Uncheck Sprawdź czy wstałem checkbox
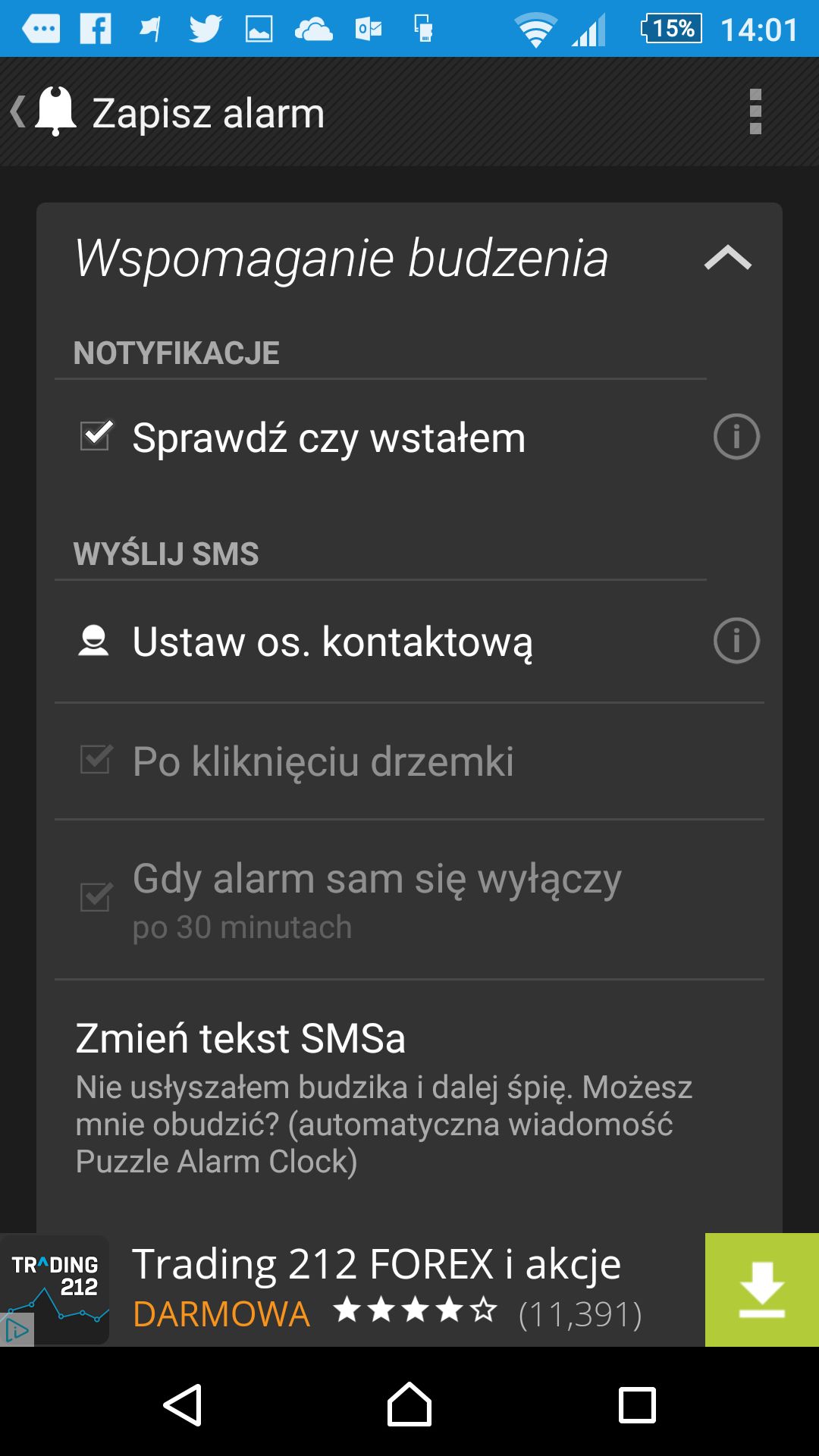 point(96,436)
